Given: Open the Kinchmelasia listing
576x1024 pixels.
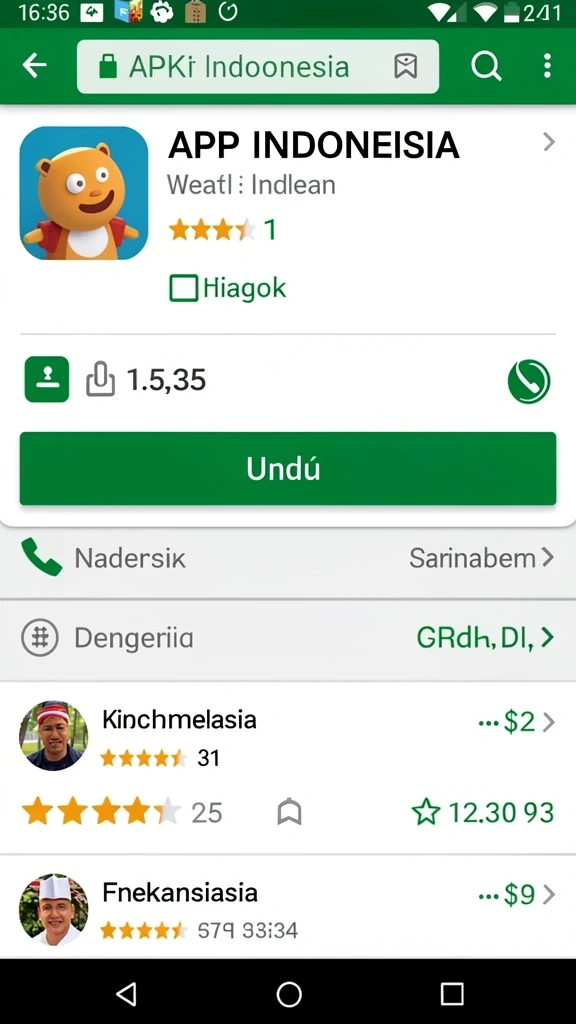Looking at the screenshot, I should [x=288, y=738].
